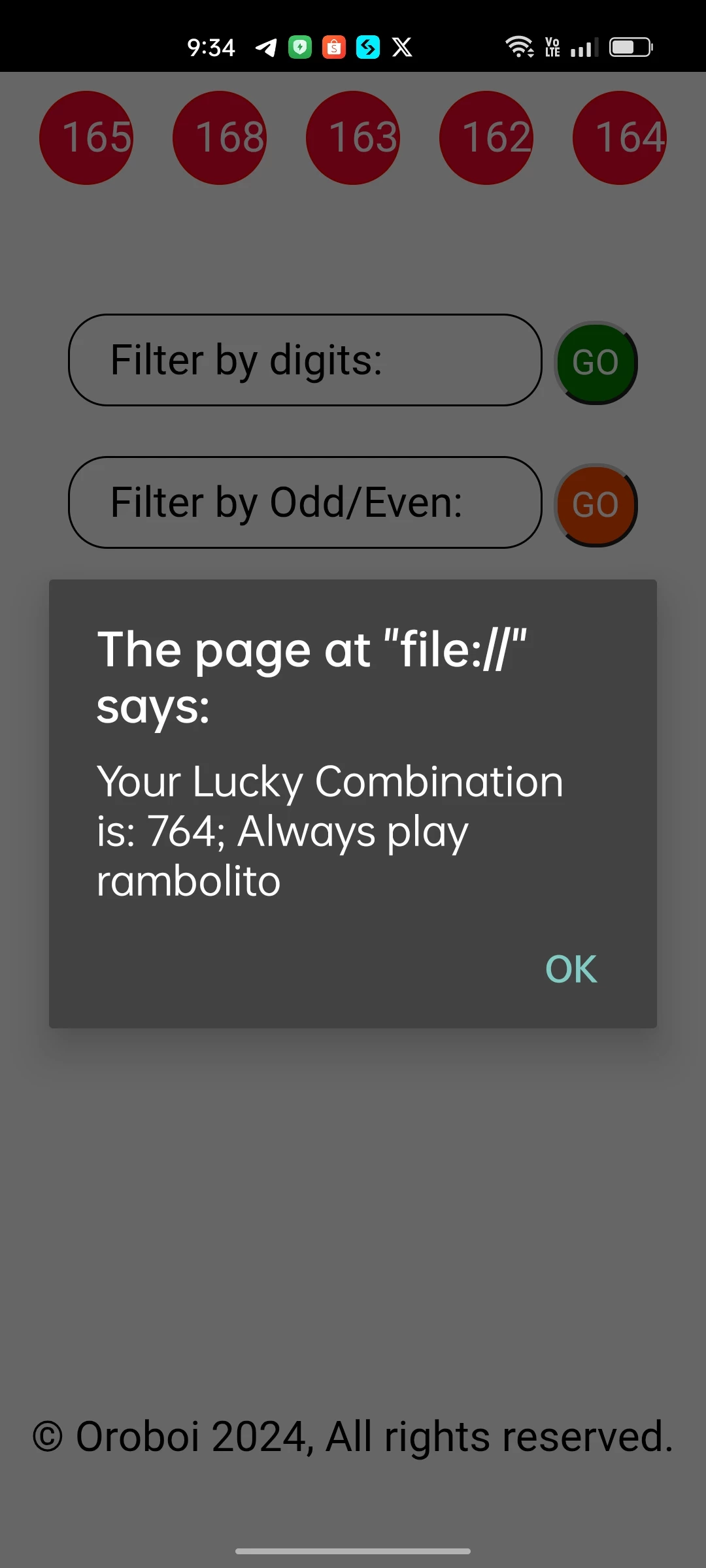Select the red 165 number ball
The width and height of the screenshot is (706, 1568).
click(86, 138)
